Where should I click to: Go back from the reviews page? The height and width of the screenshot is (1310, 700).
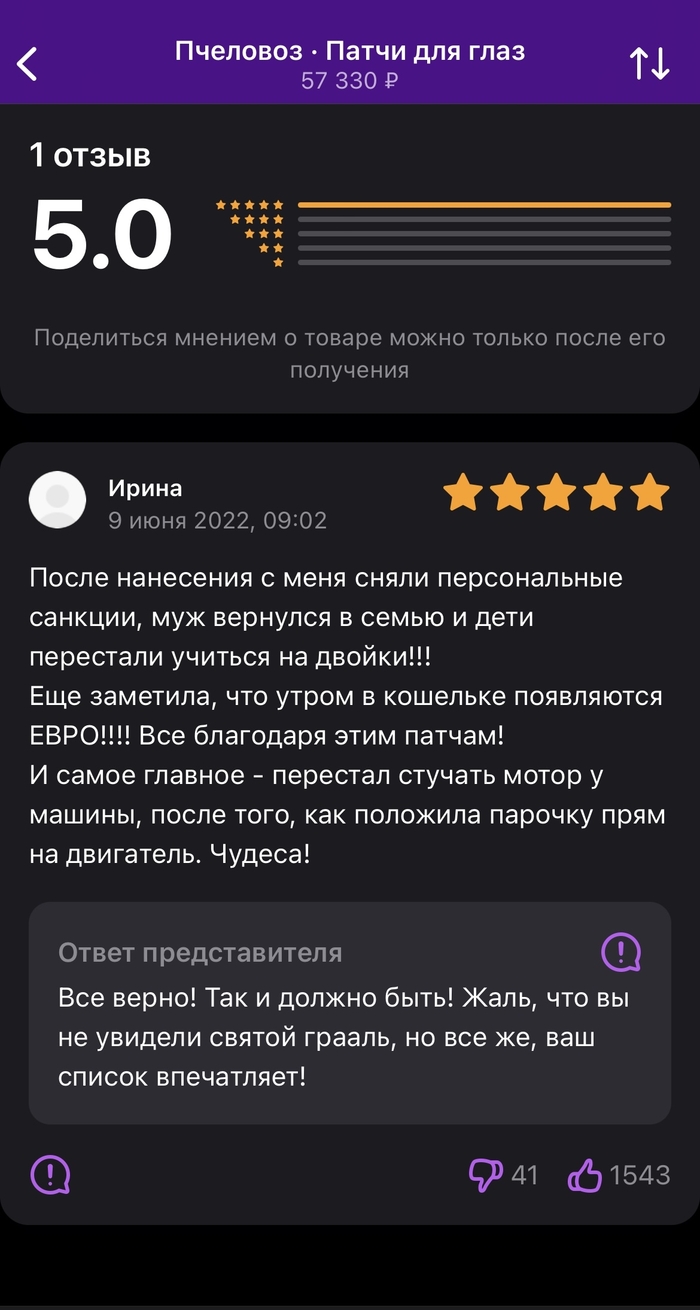28,63
